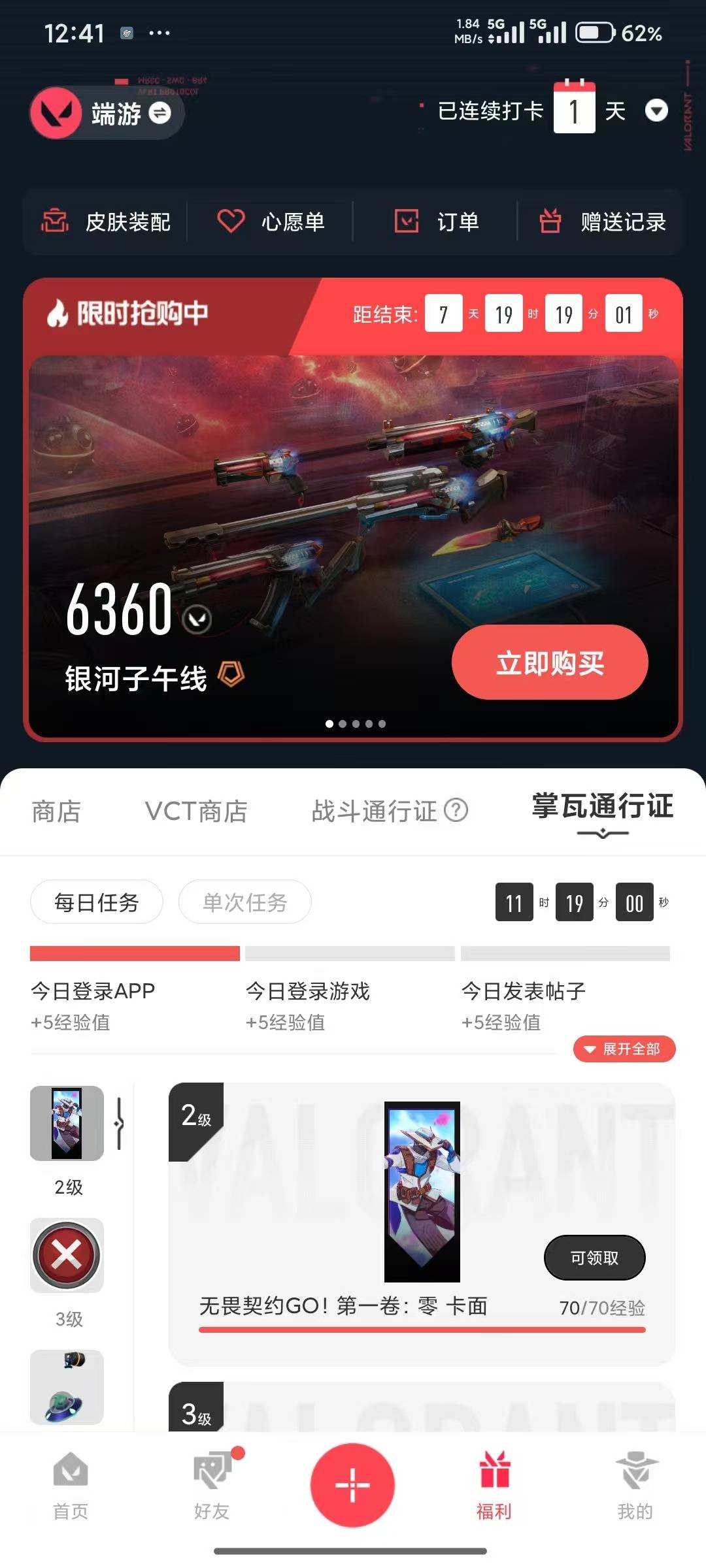
Task: Claim reward via 可领取 button
Action: [594, 1258]
